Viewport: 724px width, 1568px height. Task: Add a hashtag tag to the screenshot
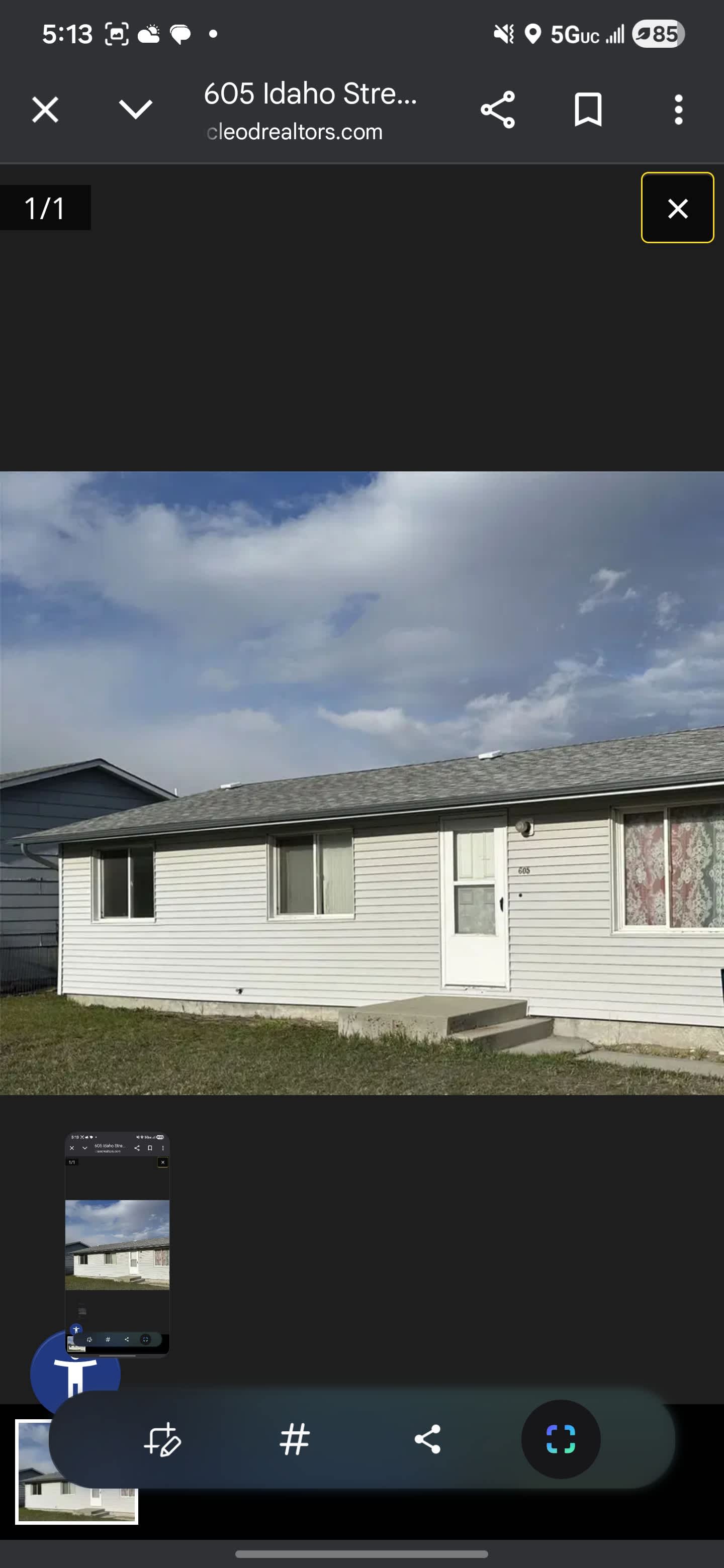point(295,1439)
